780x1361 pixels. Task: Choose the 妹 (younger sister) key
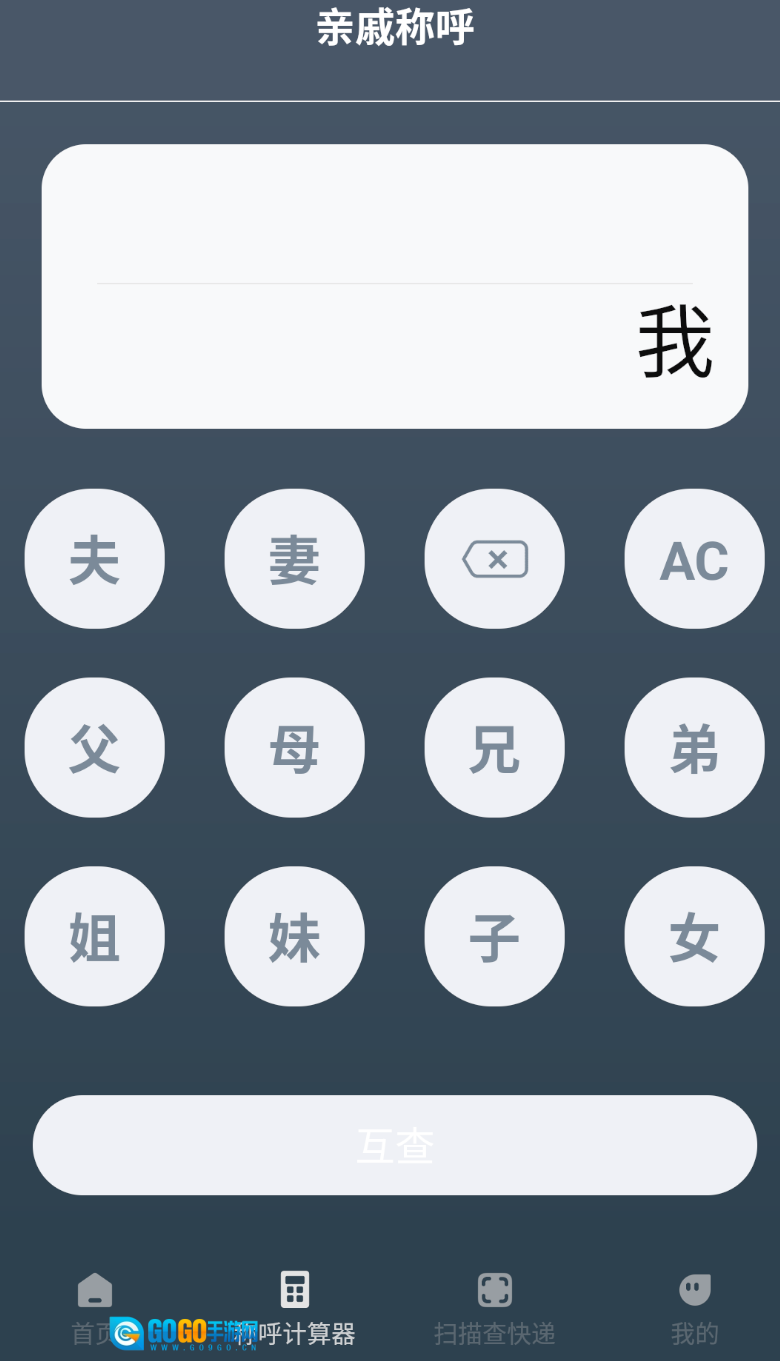[x=295, y=937]
